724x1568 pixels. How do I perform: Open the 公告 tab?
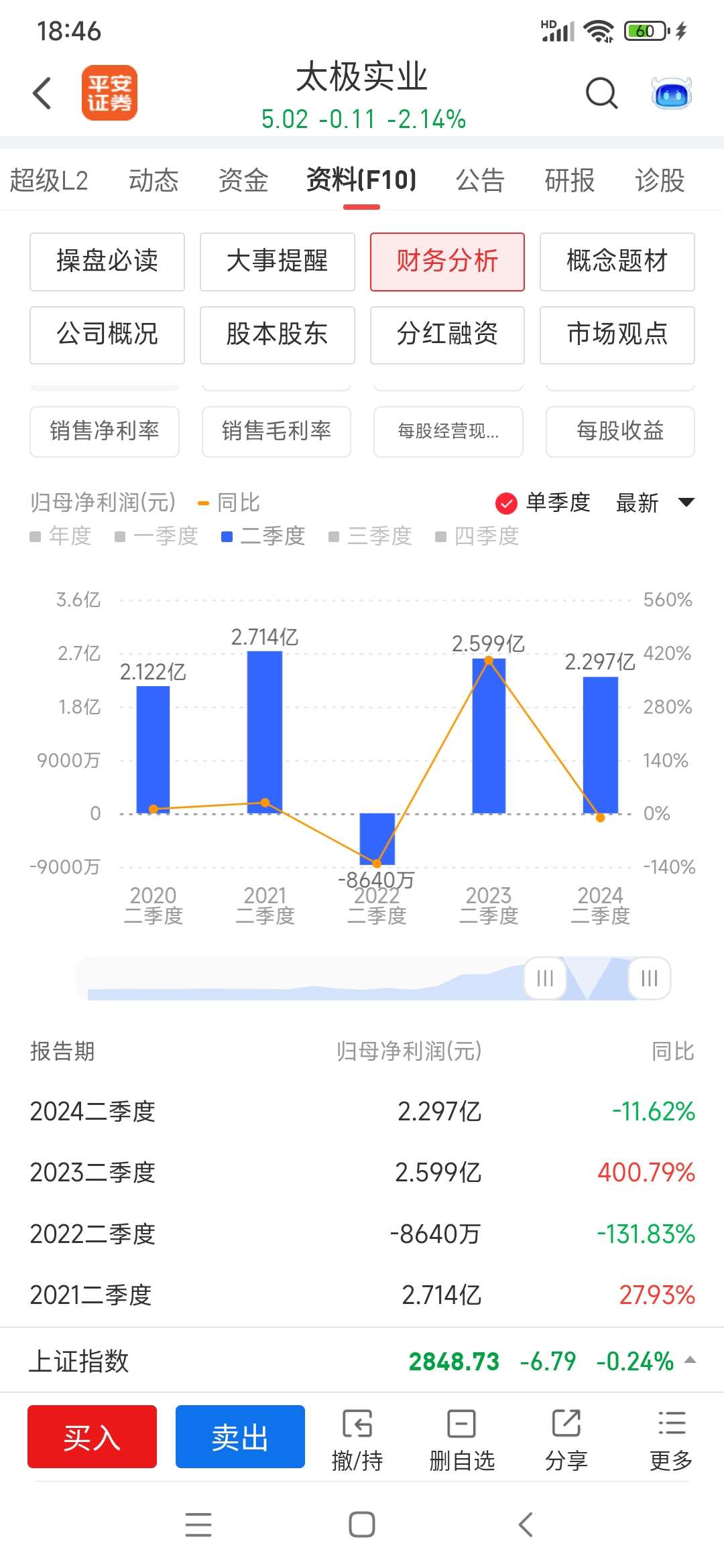pyautogui.click(x=480, y=180)
